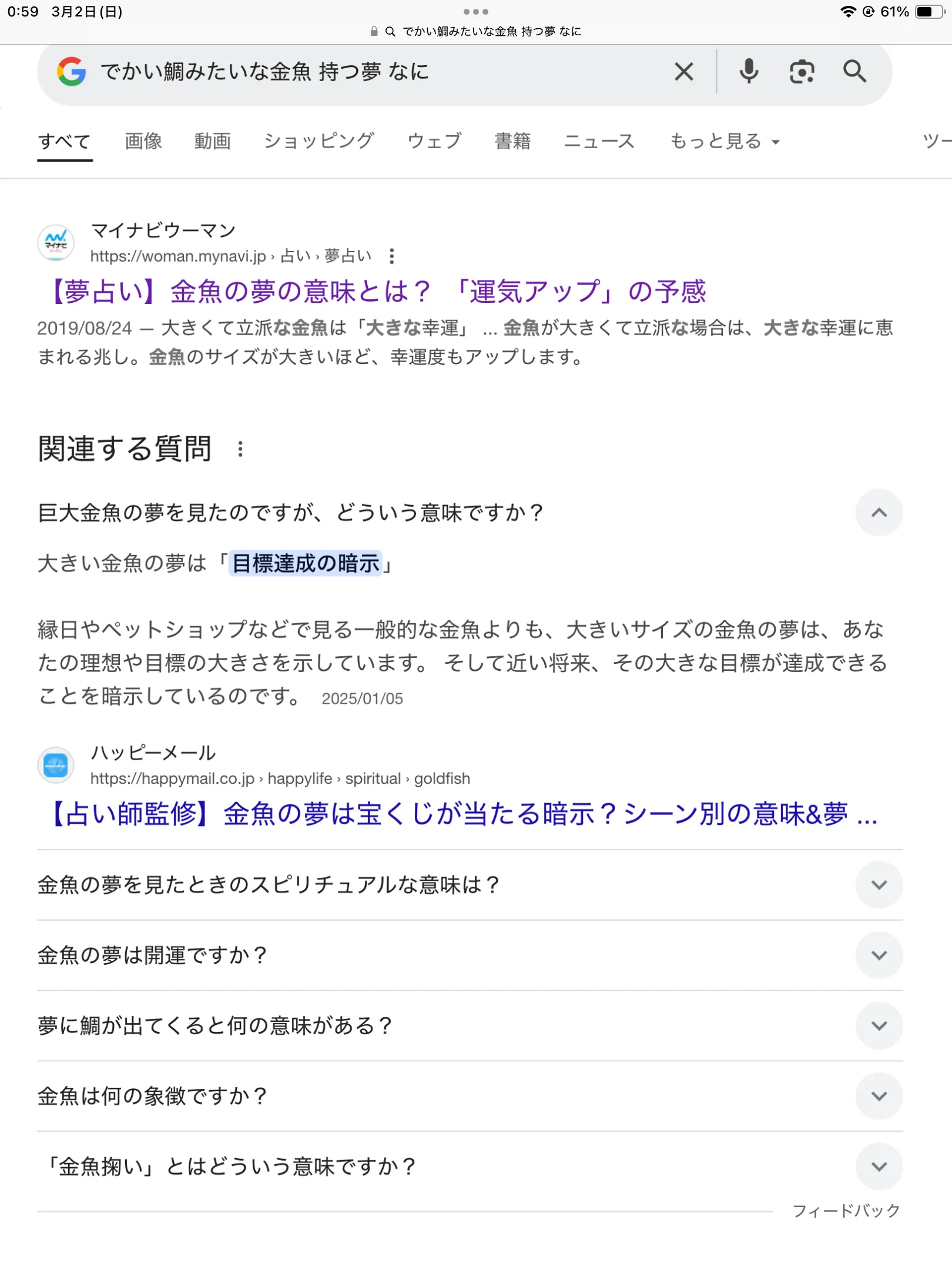
Task: Expand the 金魚は何の象徴ですか？ question
Action: (879, 1096)
